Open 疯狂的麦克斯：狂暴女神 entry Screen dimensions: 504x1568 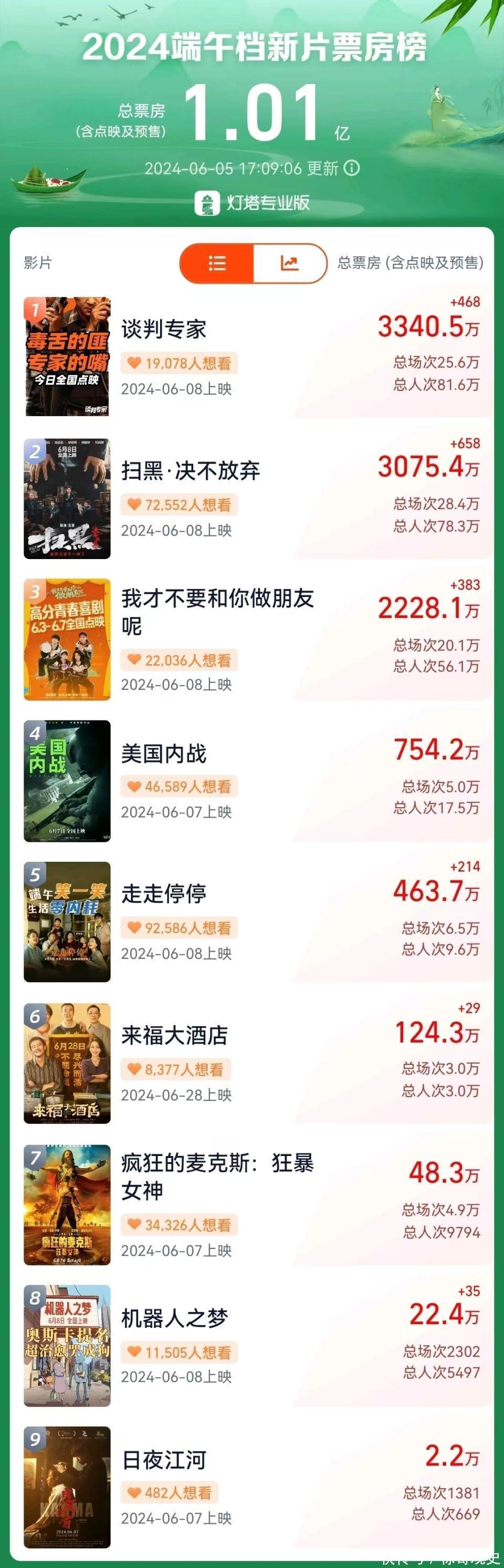pos(251,1204)
